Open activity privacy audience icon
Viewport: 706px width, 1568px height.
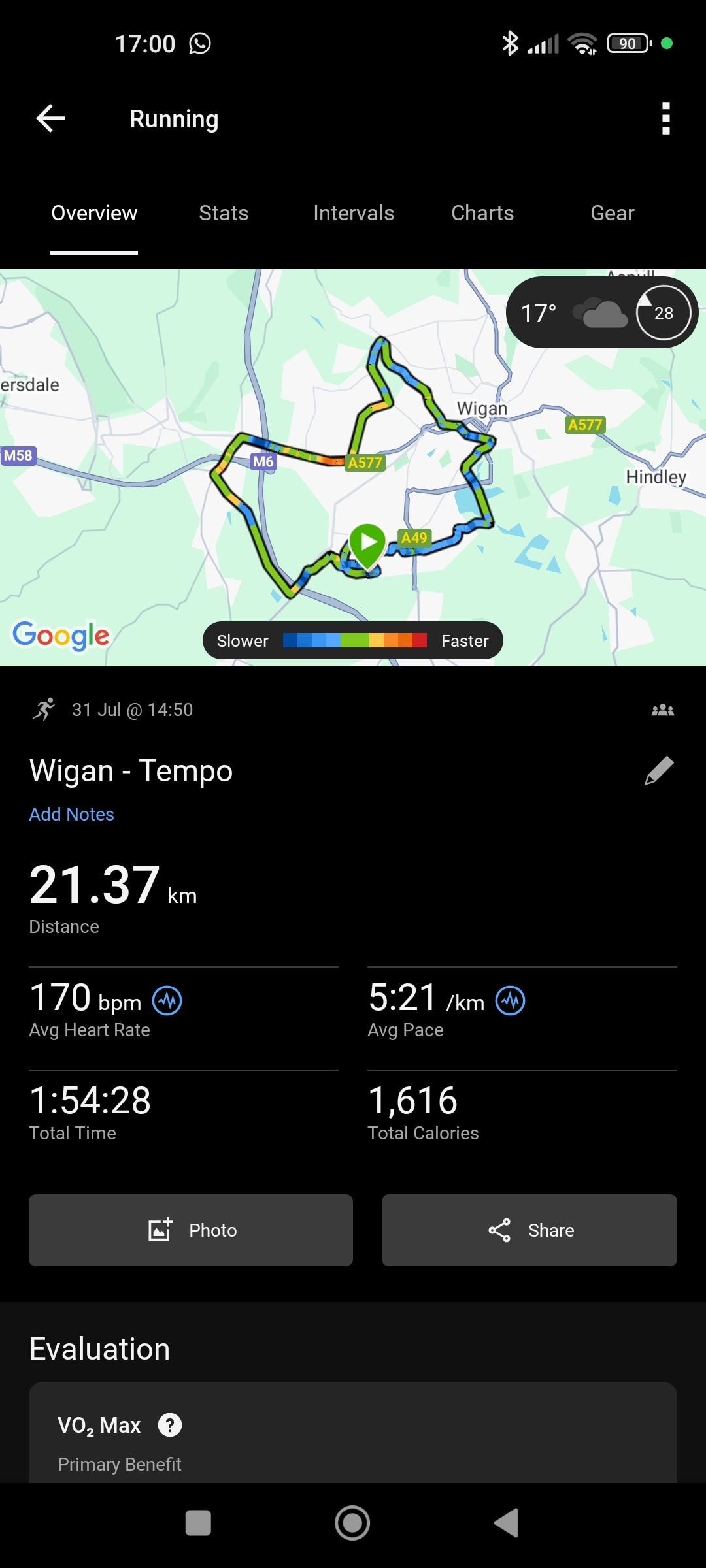[x=662, y=710]
